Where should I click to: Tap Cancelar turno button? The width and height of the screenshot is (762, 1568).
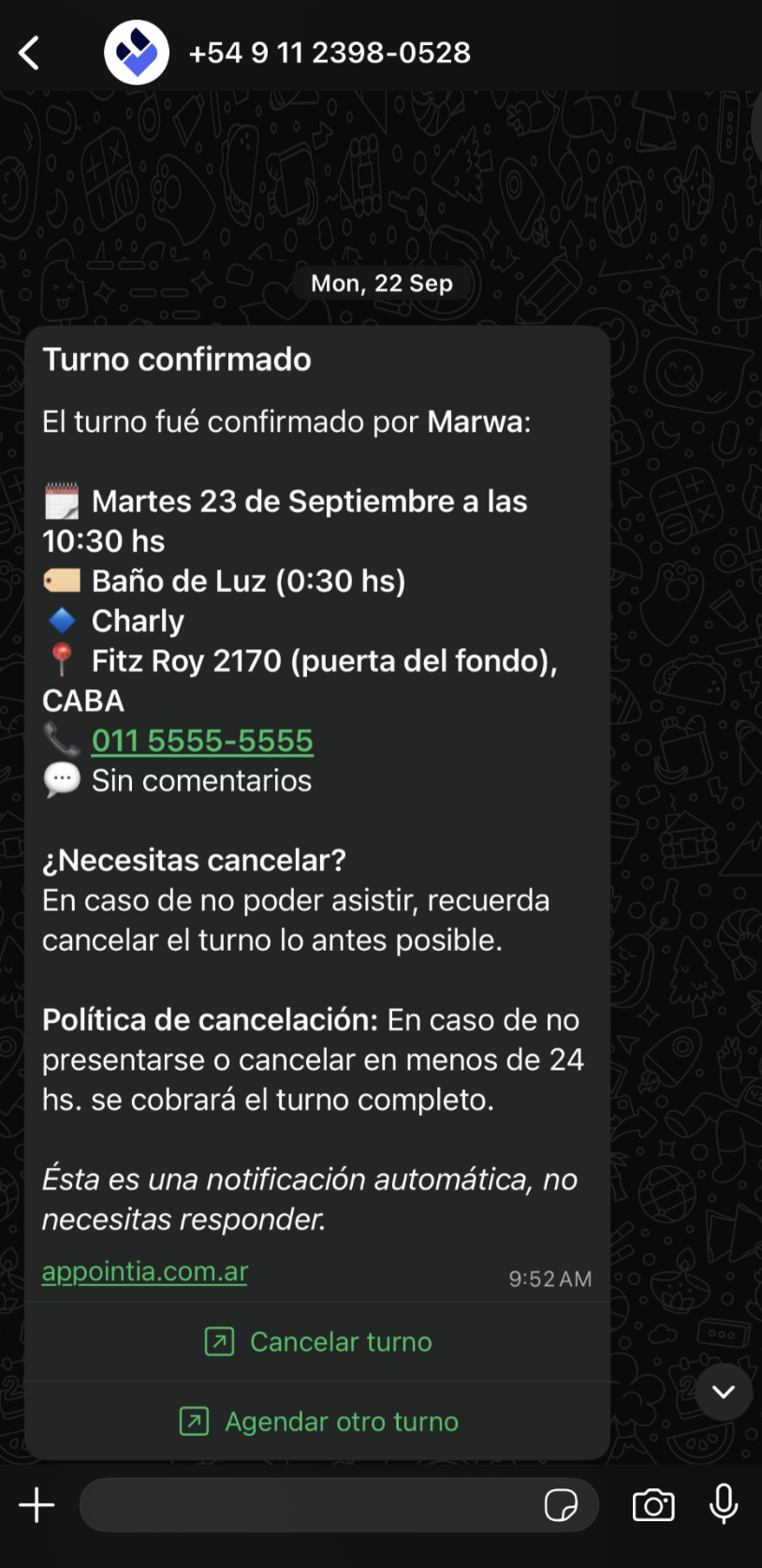[318, 1342]
